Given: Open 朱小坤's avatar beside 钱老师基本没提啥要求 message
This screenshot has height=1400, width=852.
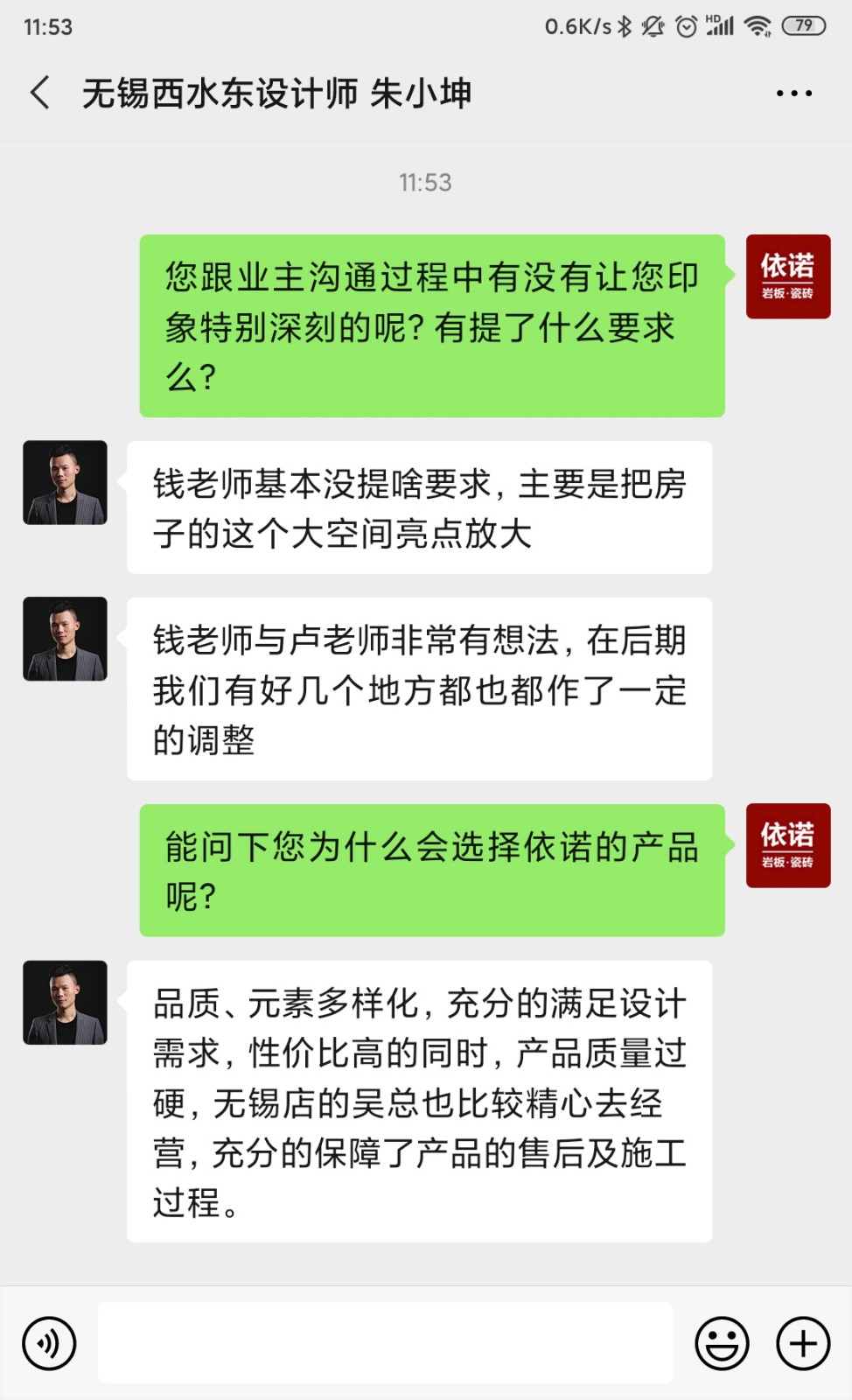Looking at the screenshot, I should point(65,483).
